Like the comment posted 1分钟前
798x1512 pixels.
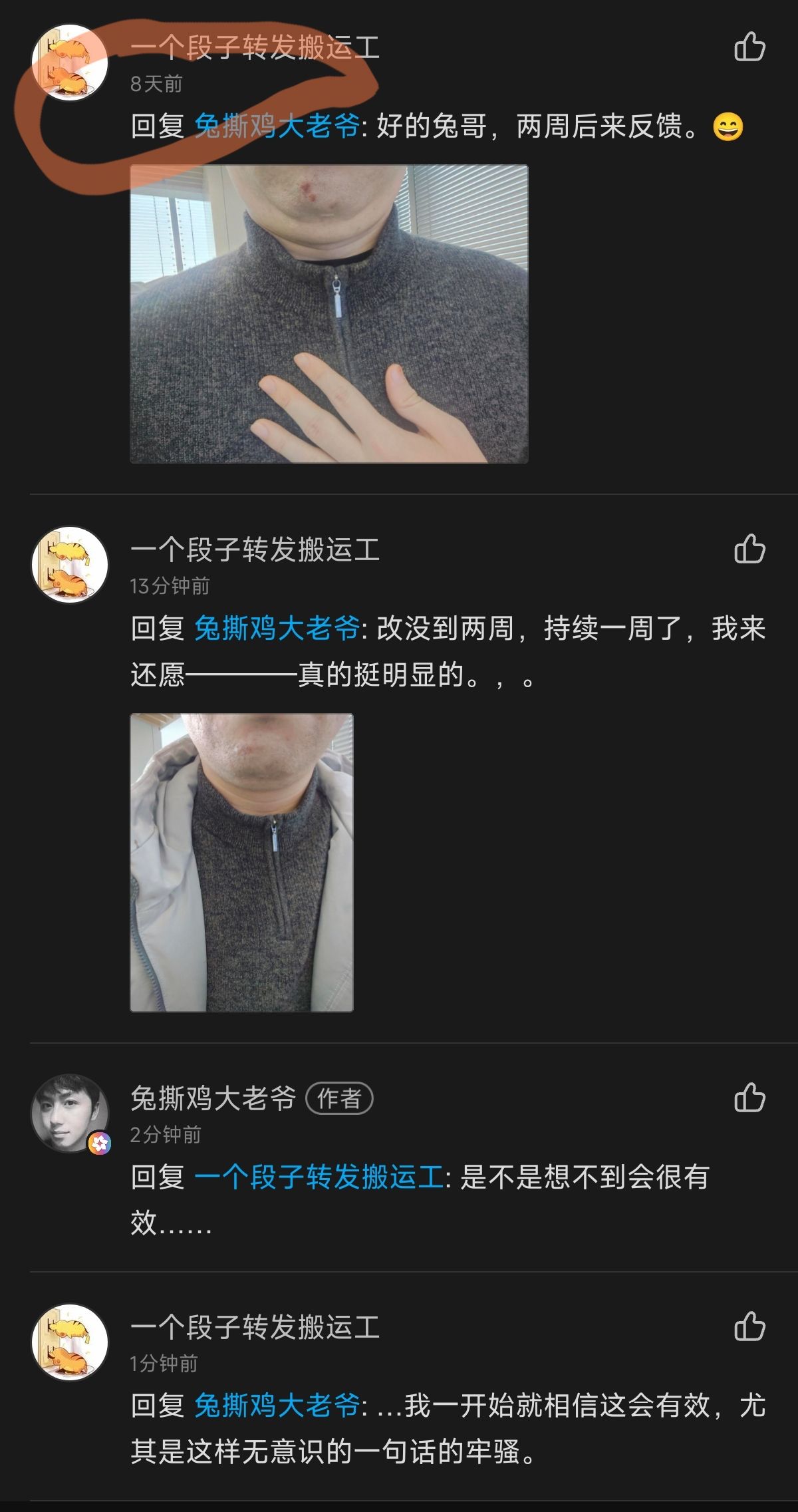click(749, 1326)
